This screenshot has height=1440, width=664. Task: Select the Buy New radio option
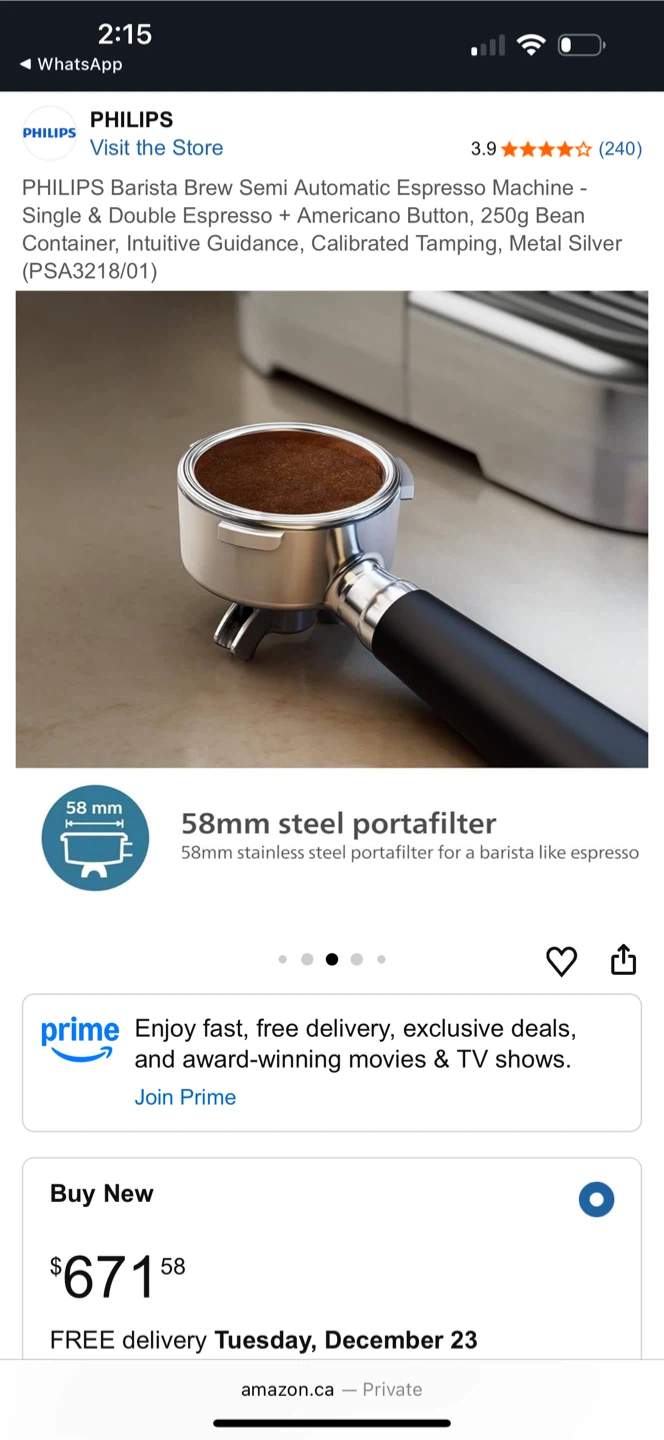[596, 1199]
